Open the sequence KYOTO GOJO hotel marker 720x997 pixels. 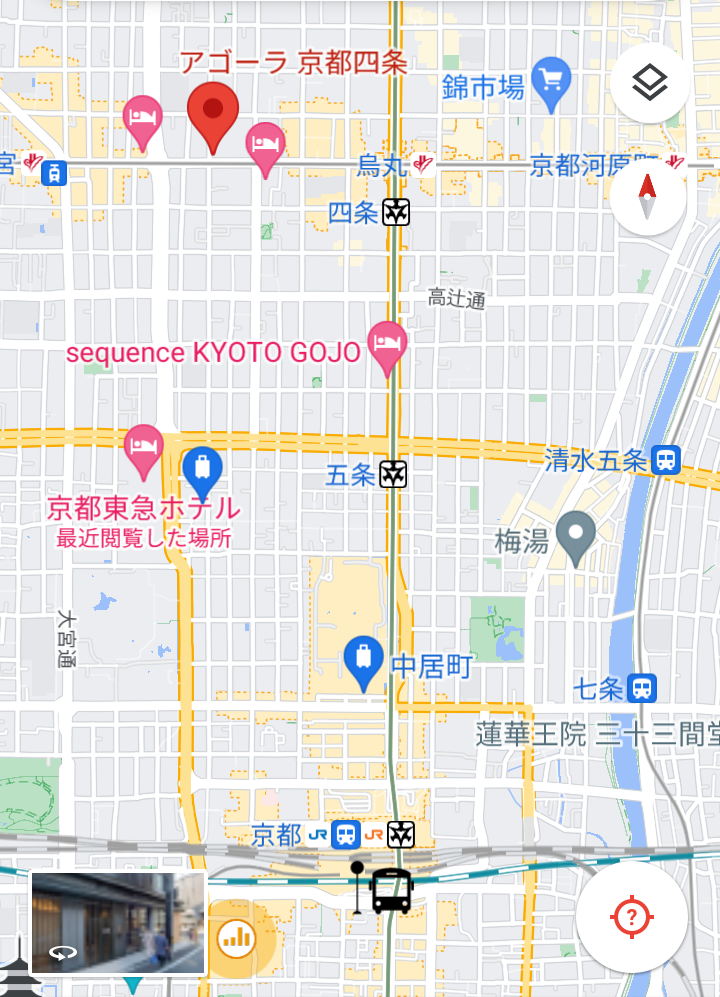[x=387, y=346]
